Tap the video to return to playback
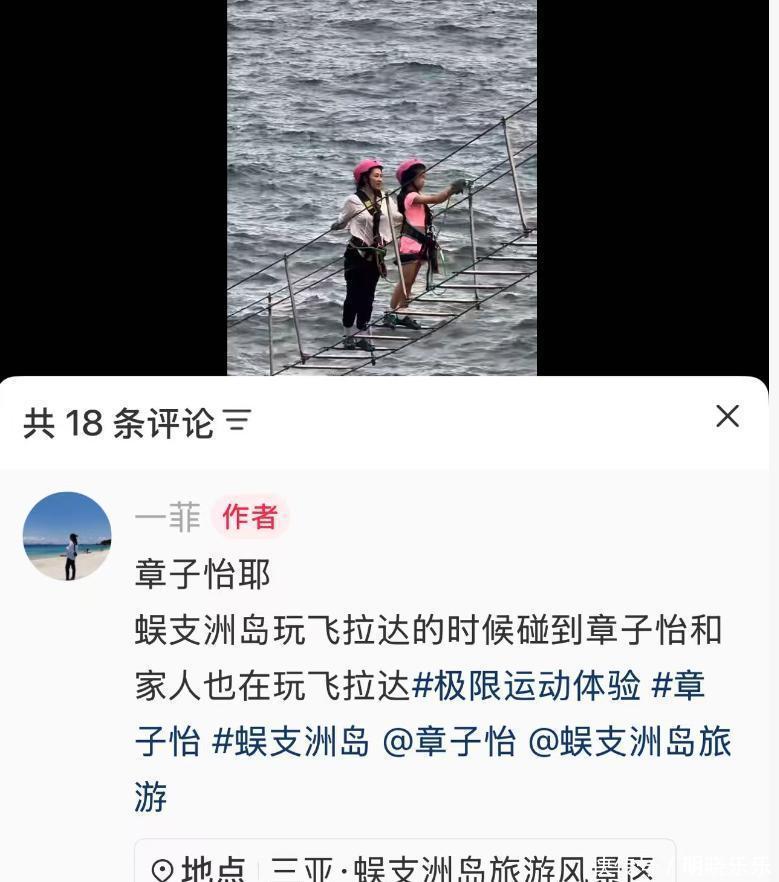This screenshot has height=882, width=779. coord(381,188)
